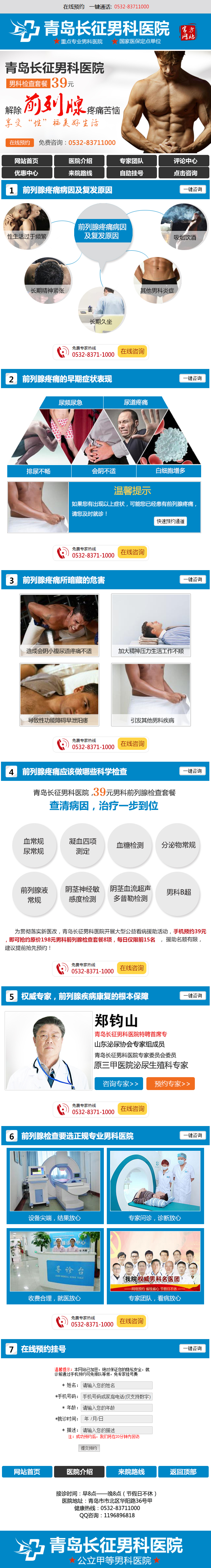This screenshot has height=1568, width=211.
Task: Tap 预约专家>> under 郑钧山
Action: pyautogui.click(x=171, y=1083)
